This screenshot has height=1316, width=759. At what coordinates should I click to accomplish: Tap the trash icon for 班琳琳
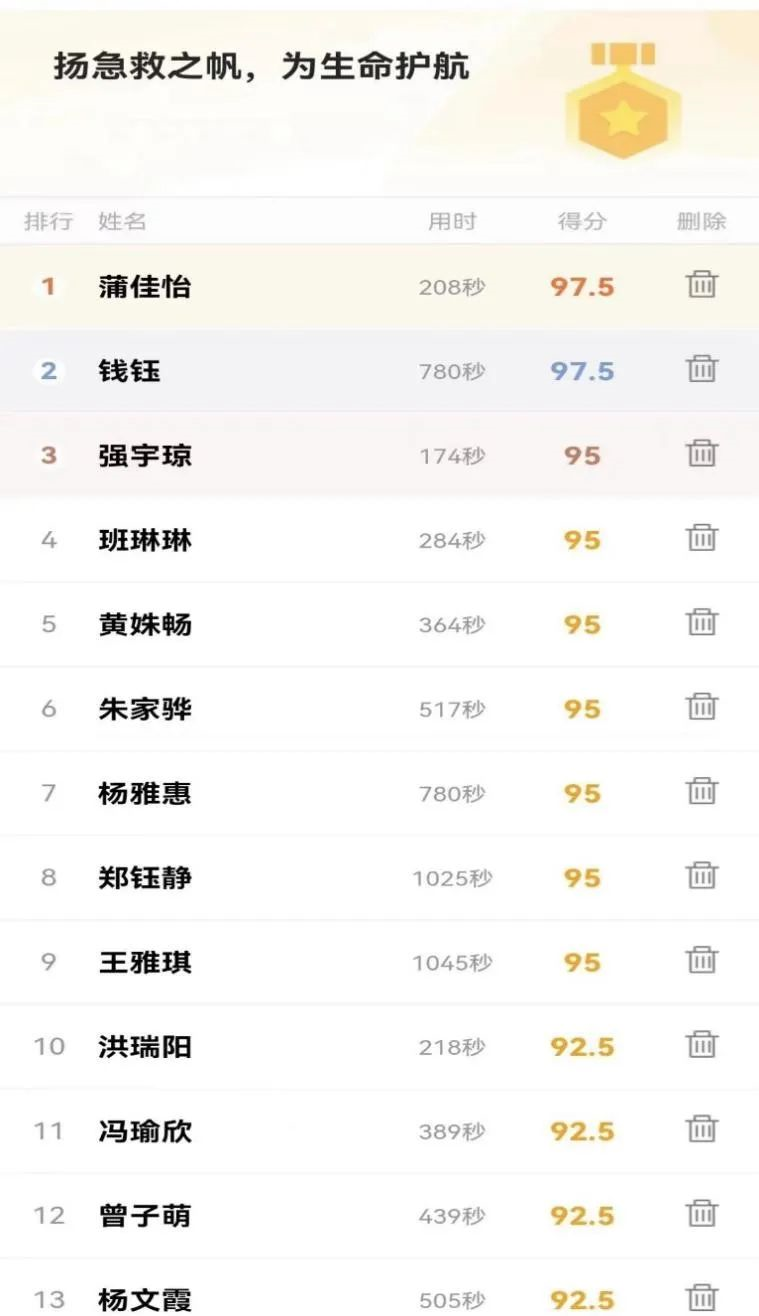pos(702,538)
